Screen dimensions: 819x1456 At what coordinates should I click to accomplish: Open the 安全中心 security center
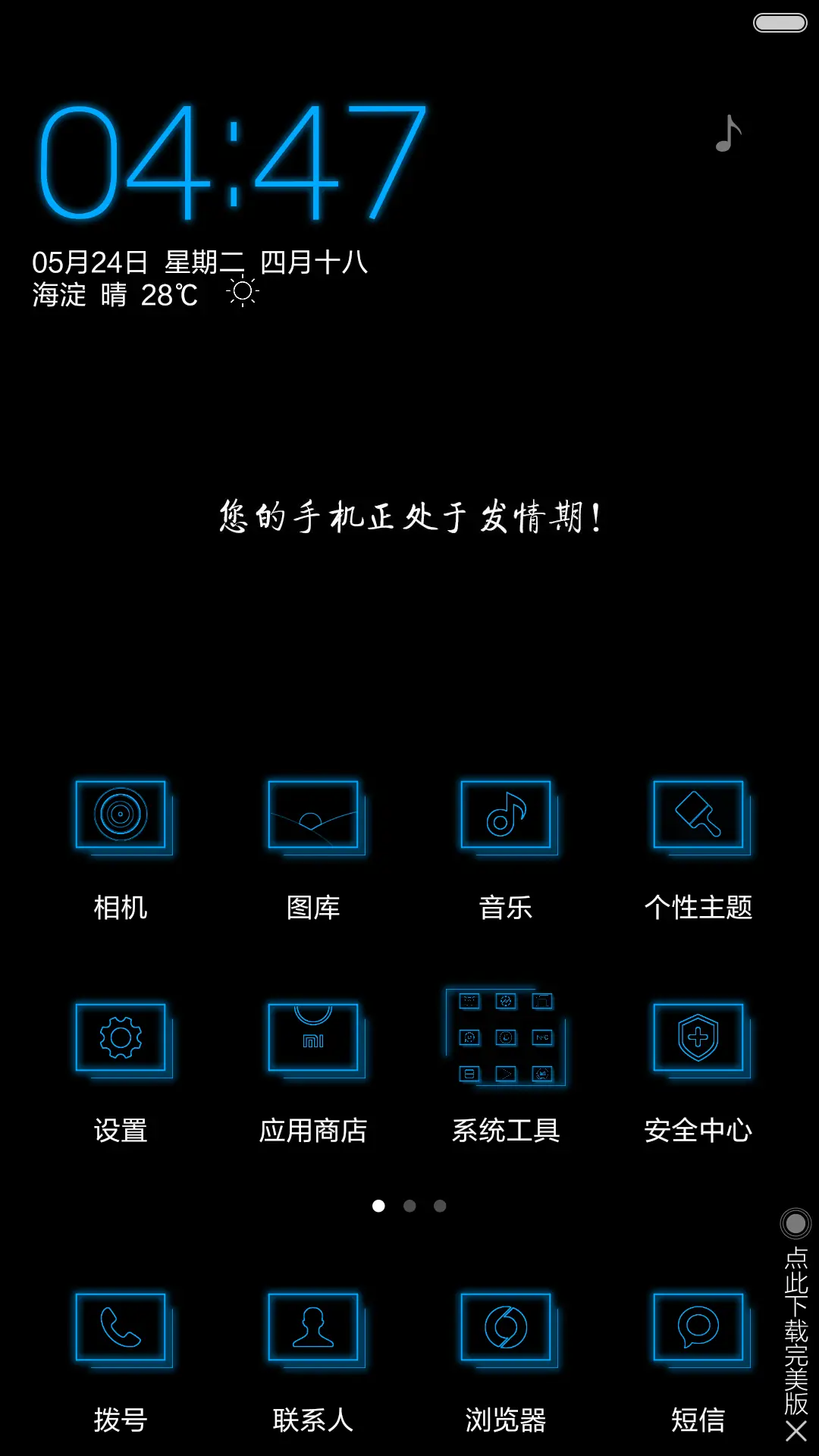coord(698,1039)
